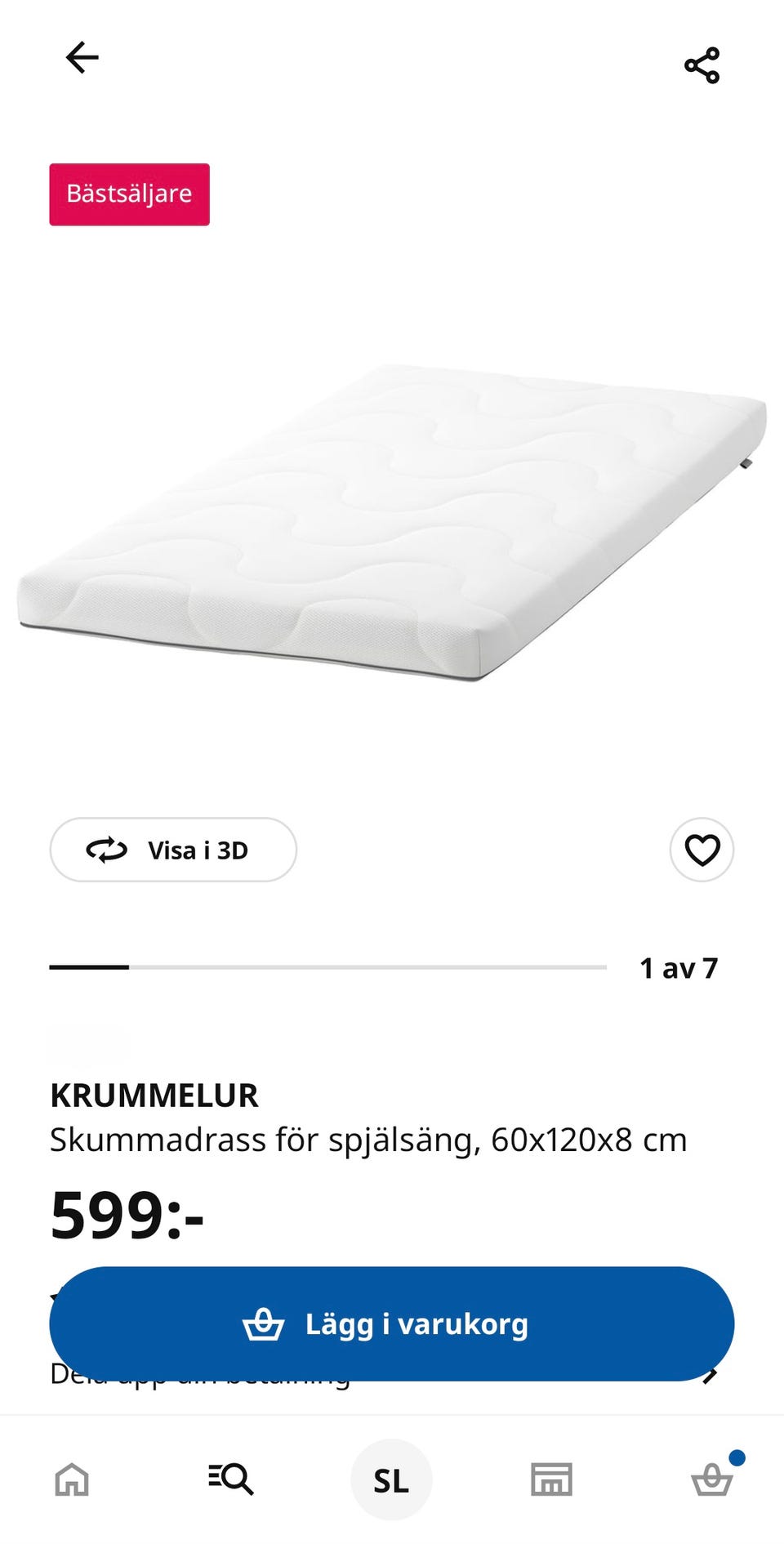Viewport: 784px width, 1544px height.
Task: Add KRUMMELUR to cart via Lägg i varukorg
Action: tap(392, 1323)
